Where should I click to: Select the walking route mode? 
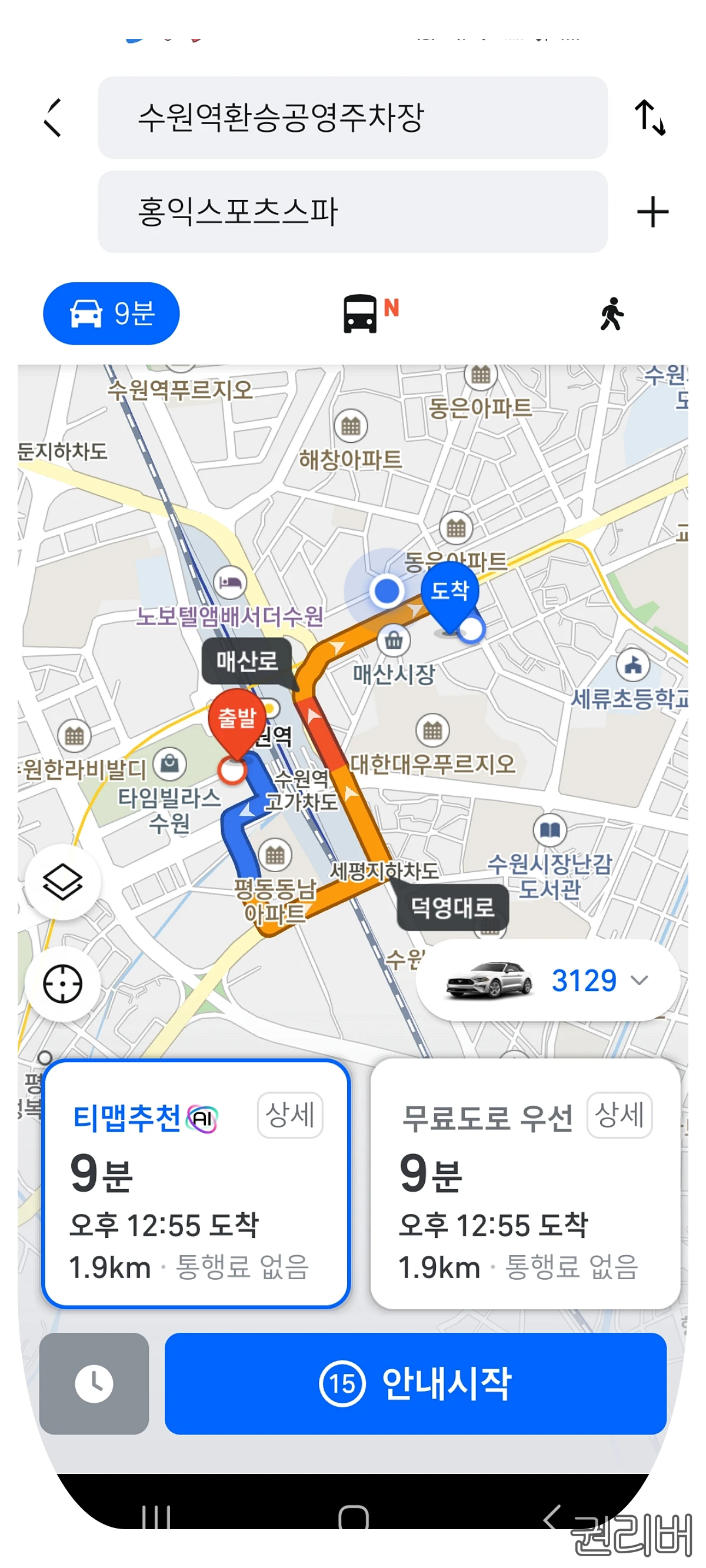(x=614, y=313)
